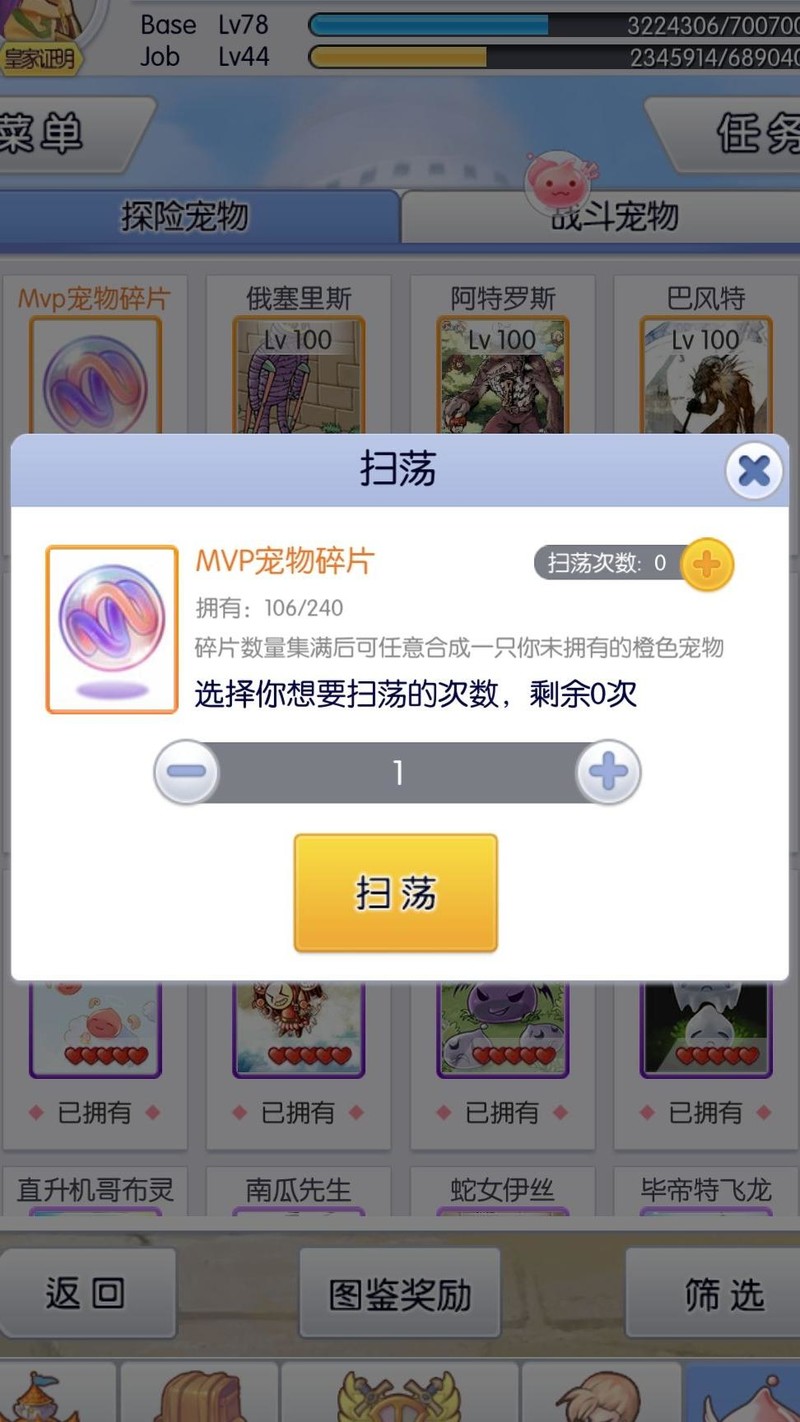Open 图鉴奖励 rewards
Viewport: 800px width, 1422px height.
pyautogui.click(x=400, y=1293)
